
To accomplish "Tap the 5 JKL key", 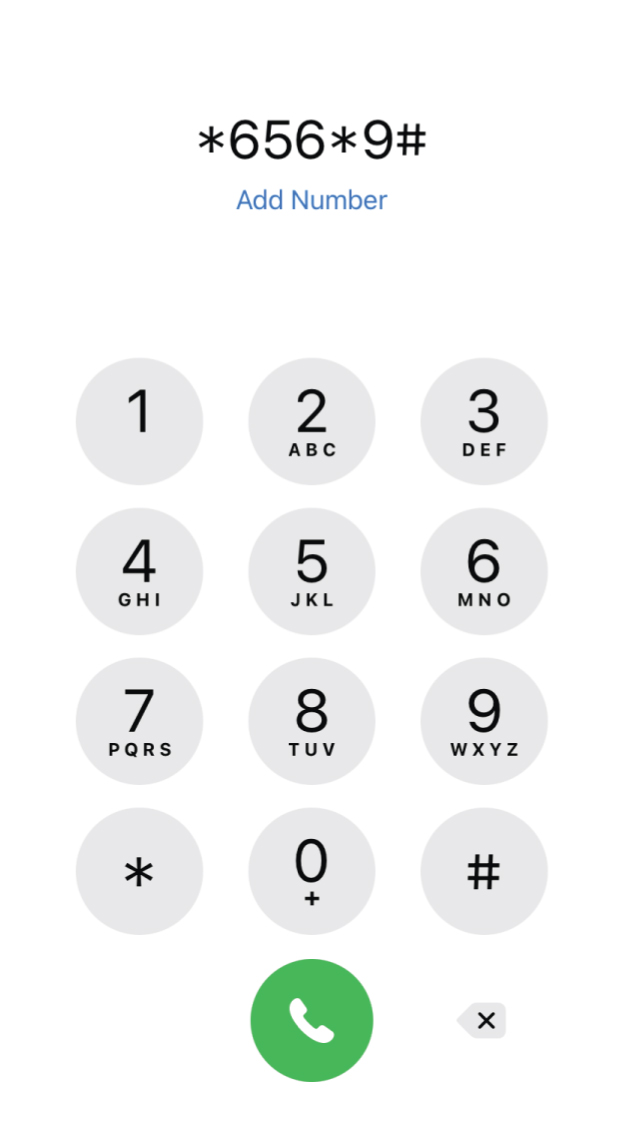I will coord(311,571).
